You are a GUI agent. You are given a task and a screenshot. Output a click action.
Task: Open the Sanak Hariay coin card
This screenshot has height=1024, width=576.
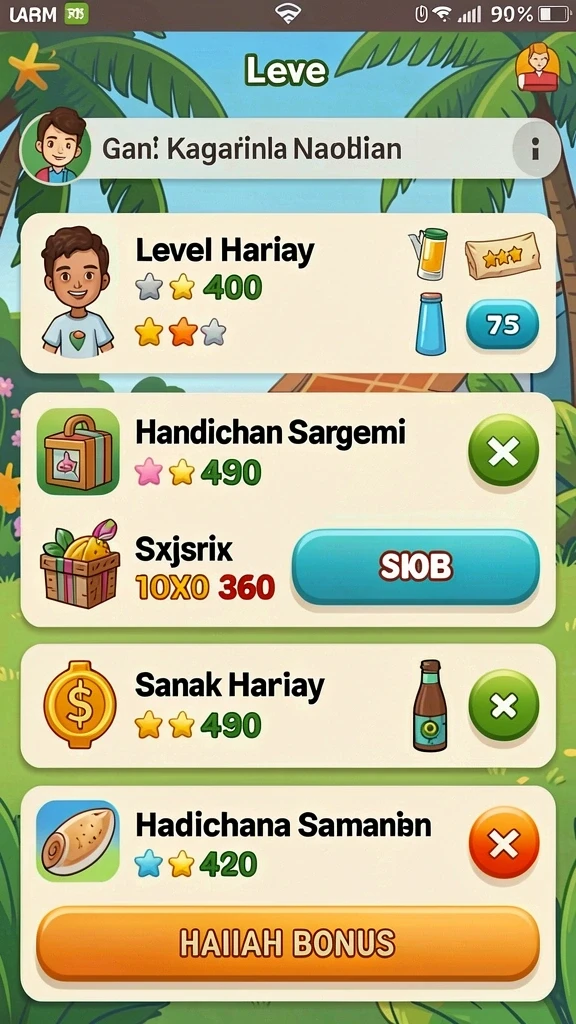(288, 706)
